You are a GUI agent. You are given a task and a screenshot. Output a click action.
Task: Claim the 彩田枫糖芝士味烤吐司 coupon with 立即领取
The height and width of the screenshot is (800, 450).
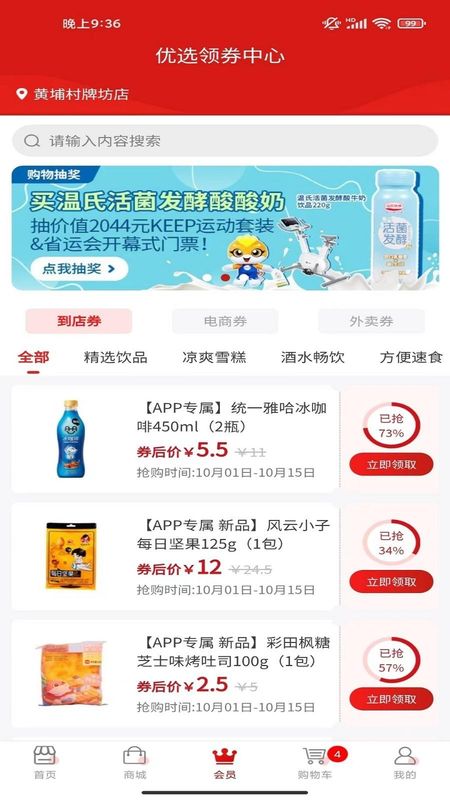point(391,699)
